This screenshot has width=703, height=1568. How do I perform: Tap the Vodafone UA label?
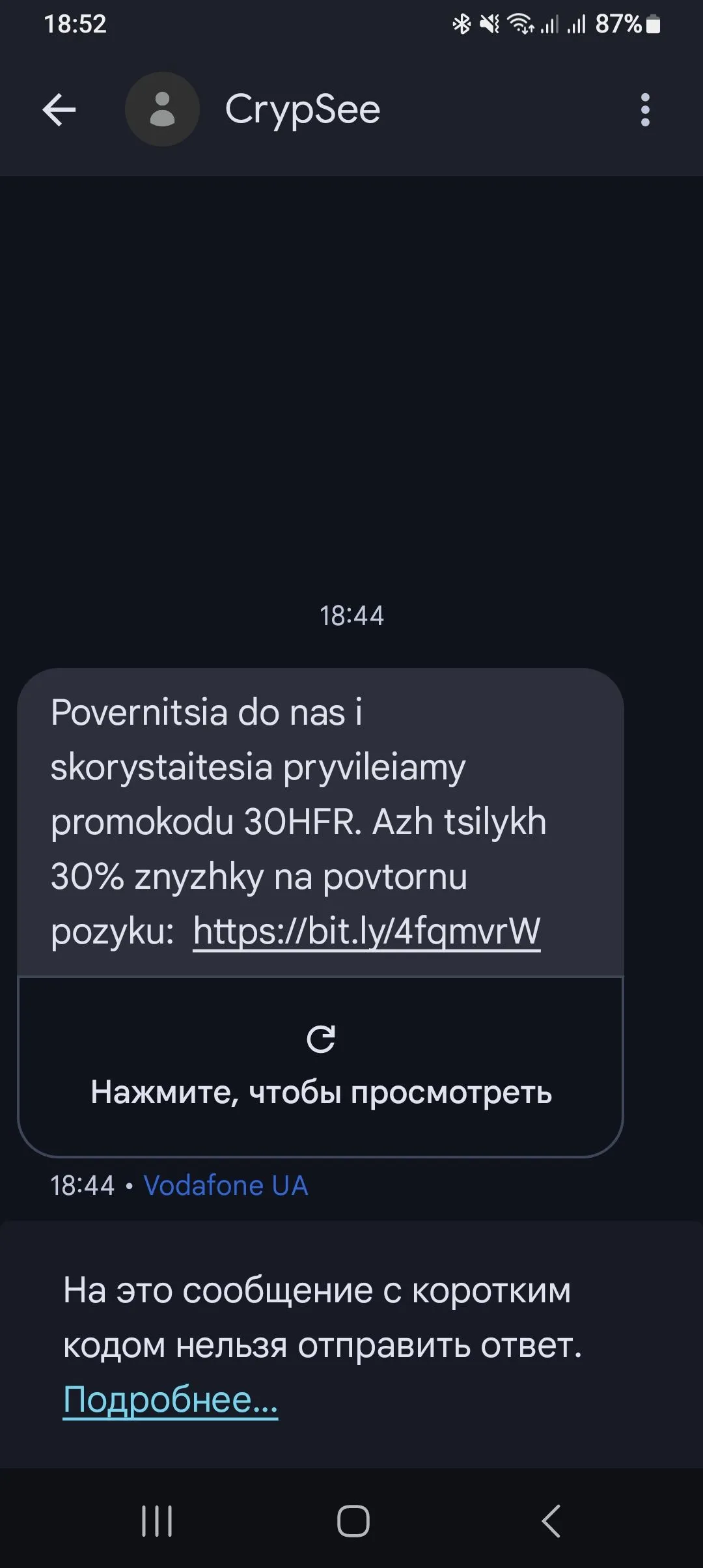[x=225, y=1186]
